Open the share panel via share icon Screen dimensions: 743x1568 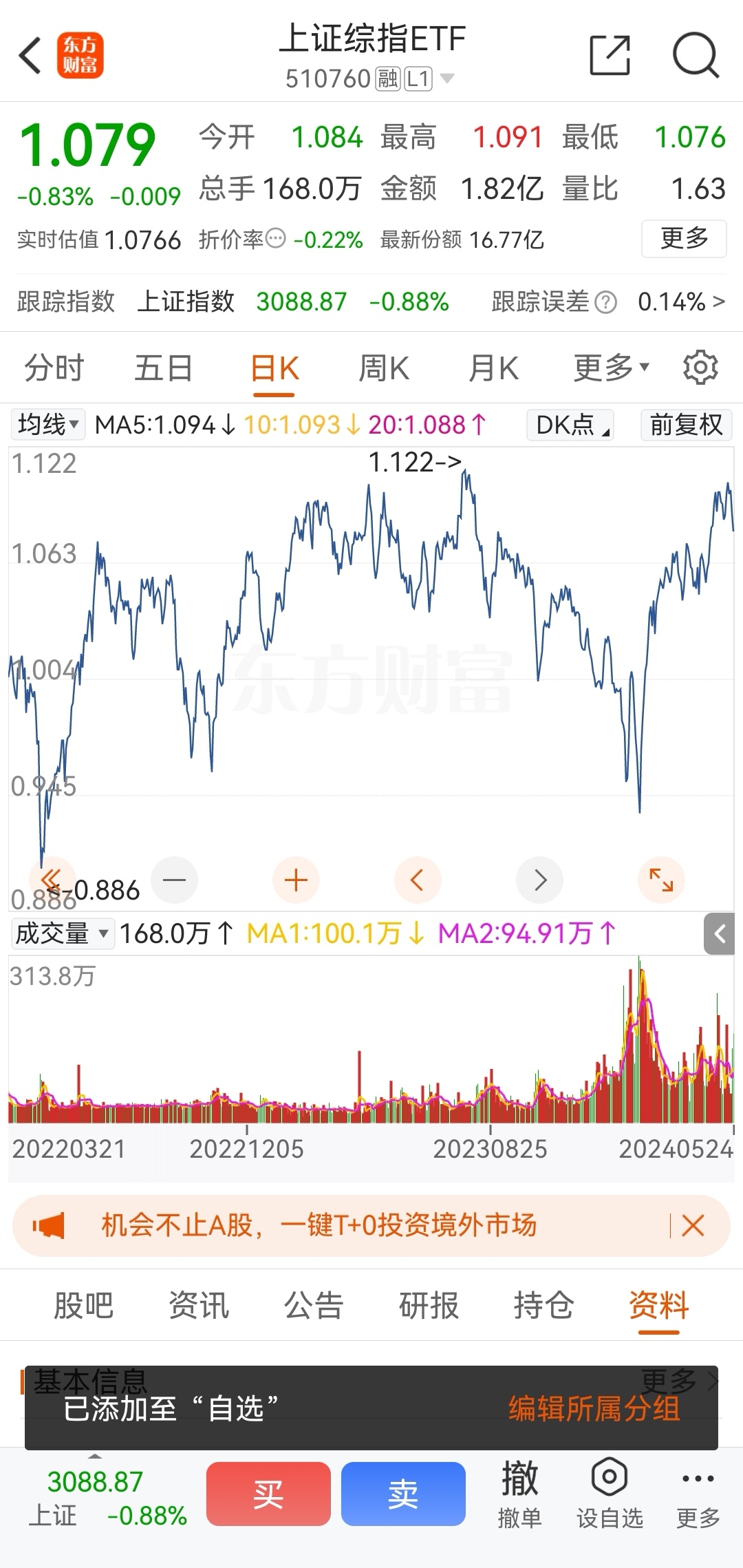click(609, 54)
